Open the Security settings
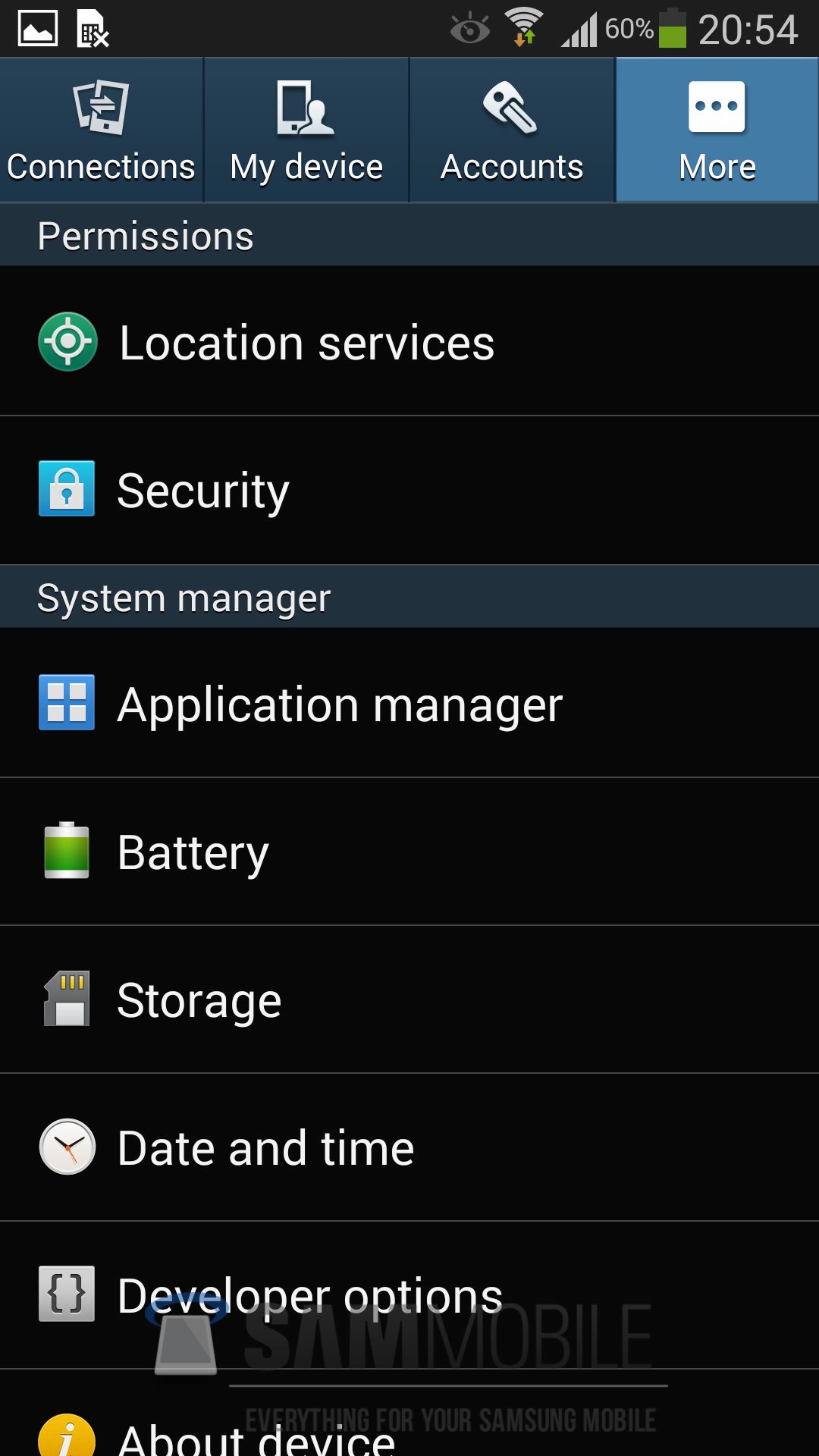819x1456 pixels. pos(203,490)
